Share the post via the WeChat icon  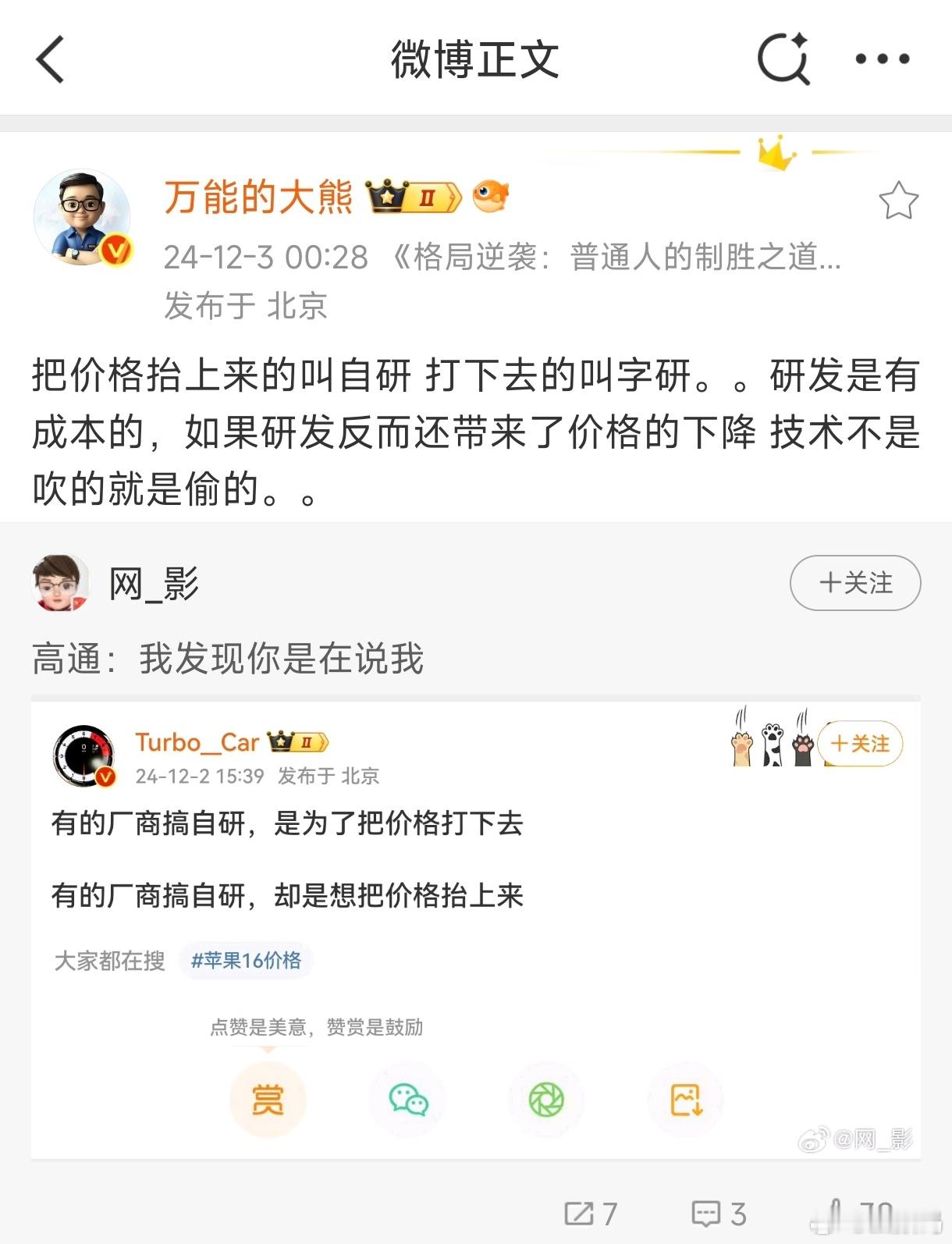(x=407, y=1099)
